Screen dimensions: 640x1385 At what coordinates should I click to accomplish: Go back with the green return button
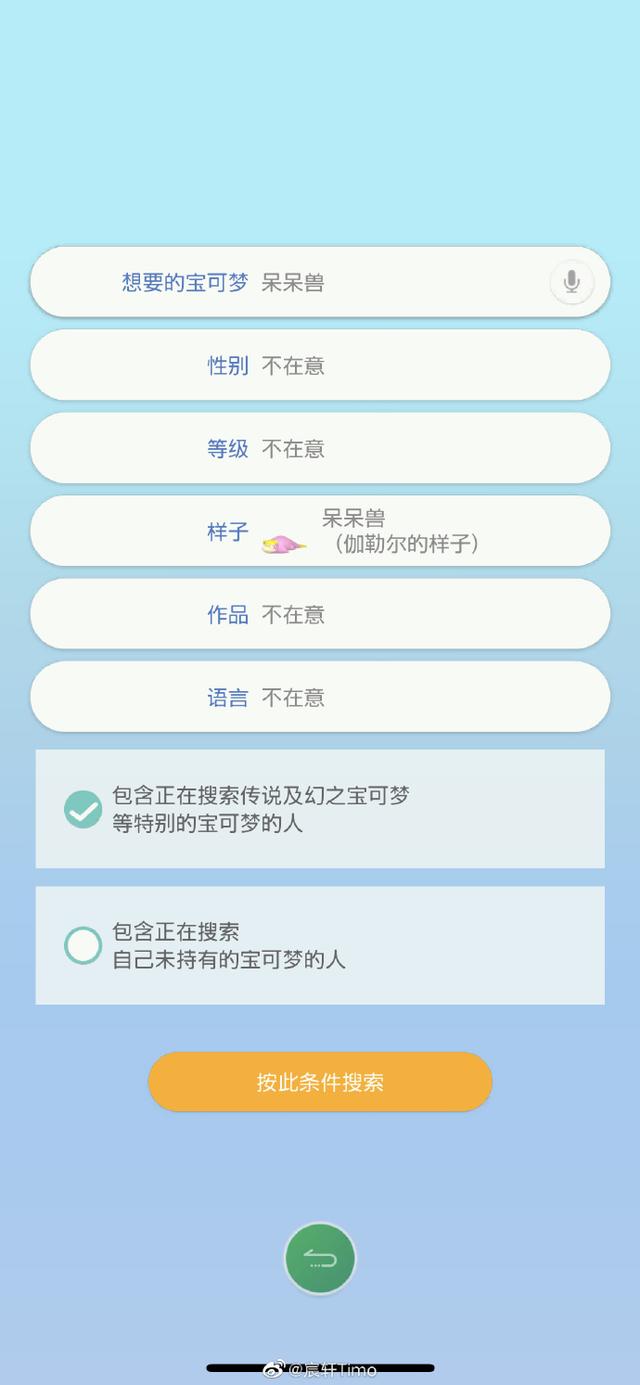coord(320,1258)
